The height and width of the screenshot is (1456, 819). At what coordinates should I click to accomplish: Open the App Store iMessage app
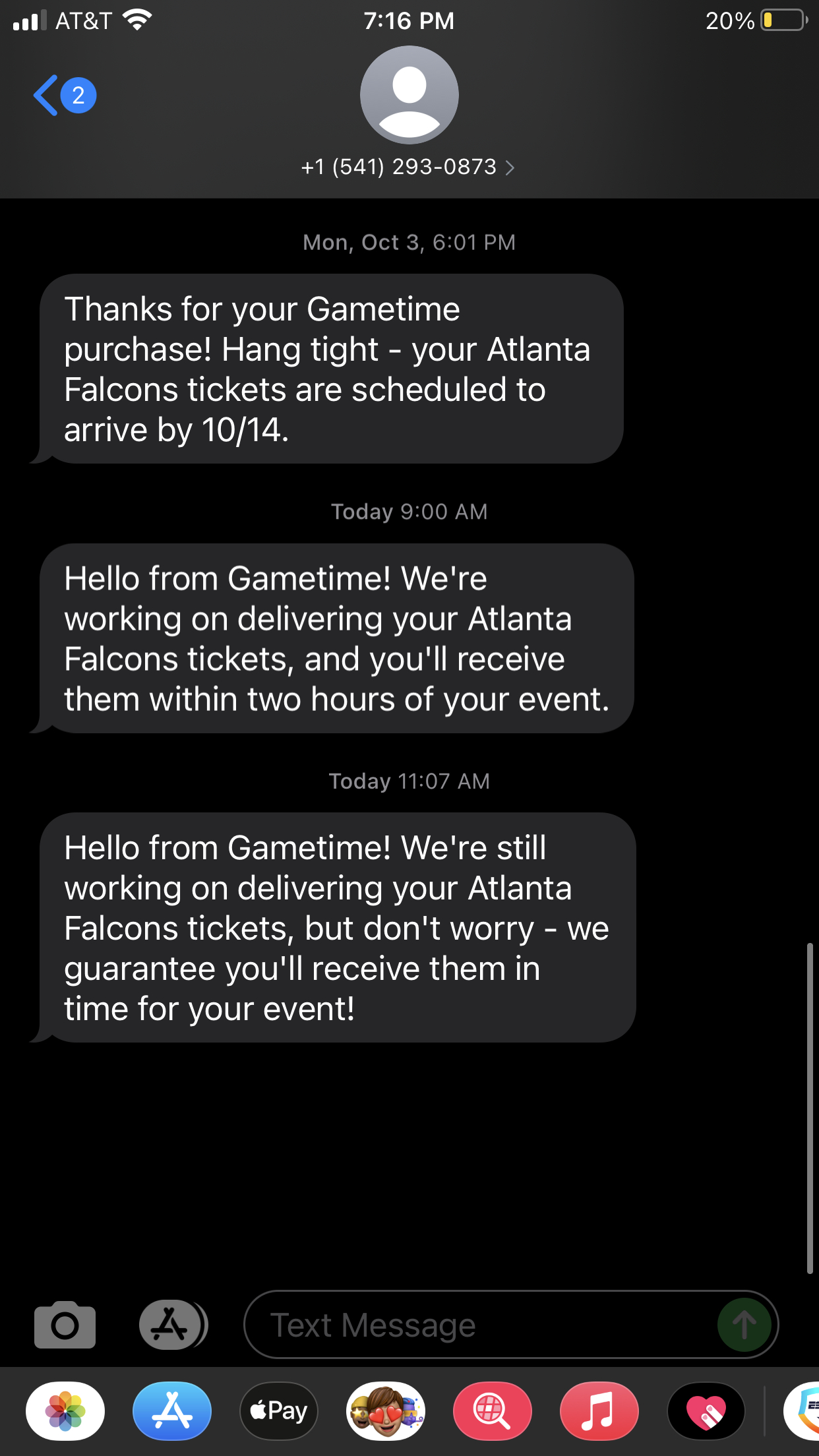pos(172,1411)
